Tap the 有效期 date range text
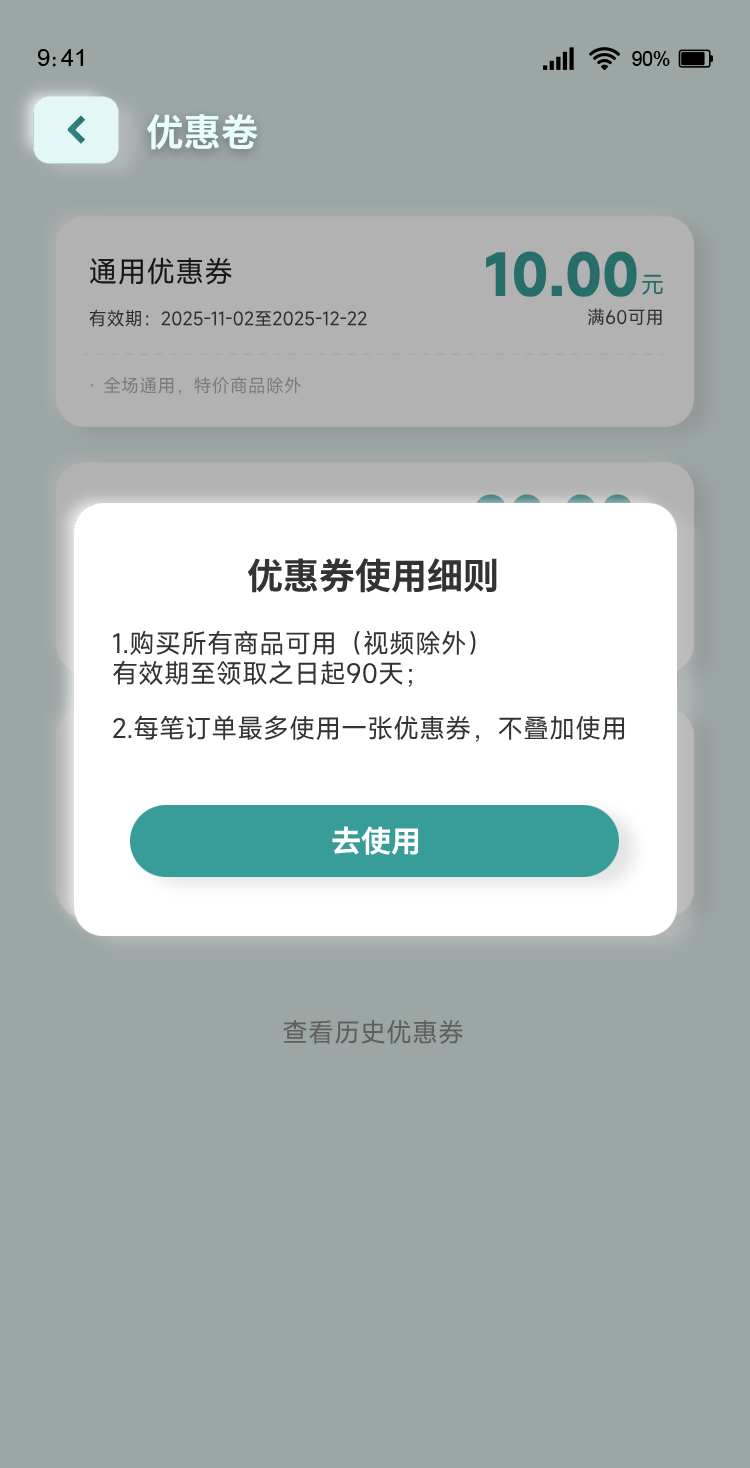 click(x=227, y=318)
